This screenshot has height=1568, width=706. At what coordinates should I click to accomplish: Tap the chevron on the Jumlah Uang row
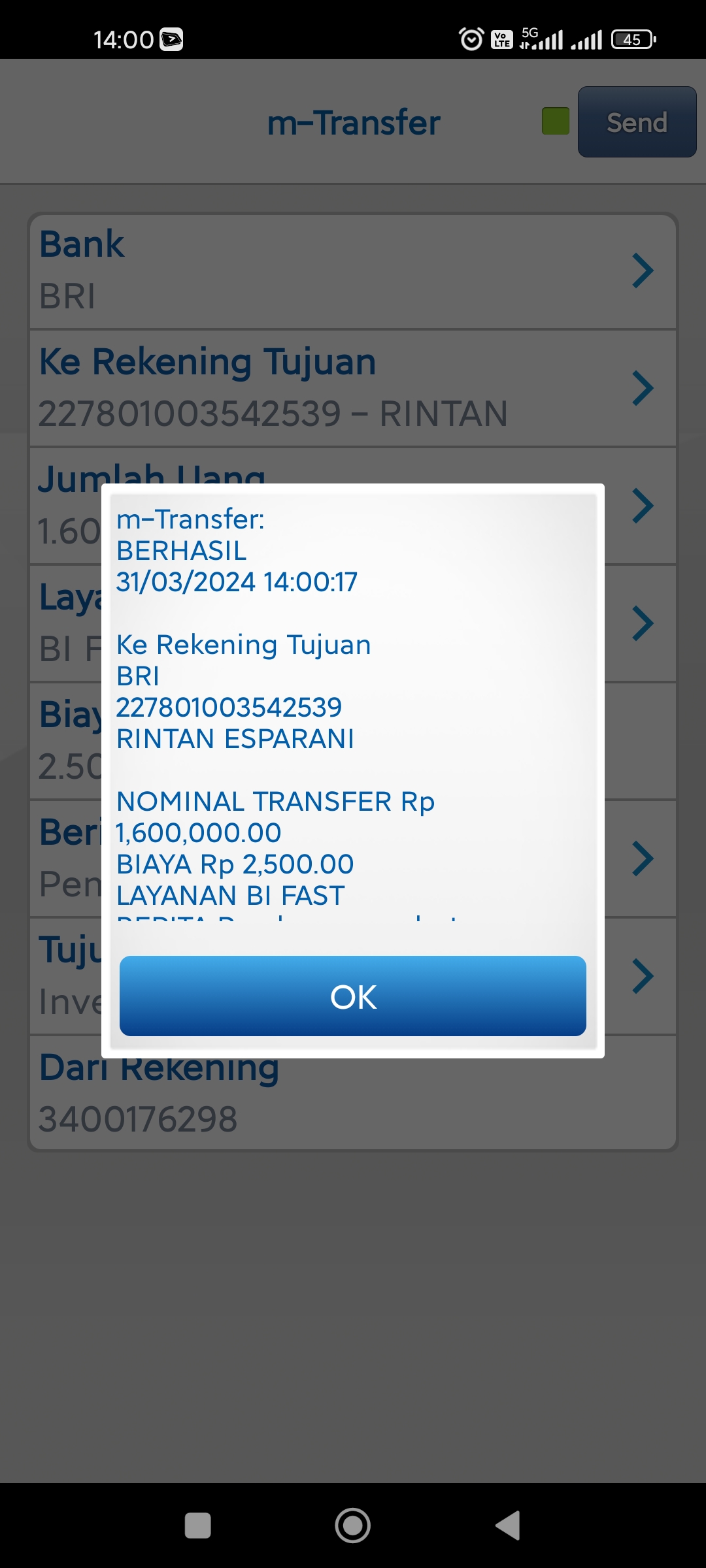pyautogui.click(x=643, y=506)
